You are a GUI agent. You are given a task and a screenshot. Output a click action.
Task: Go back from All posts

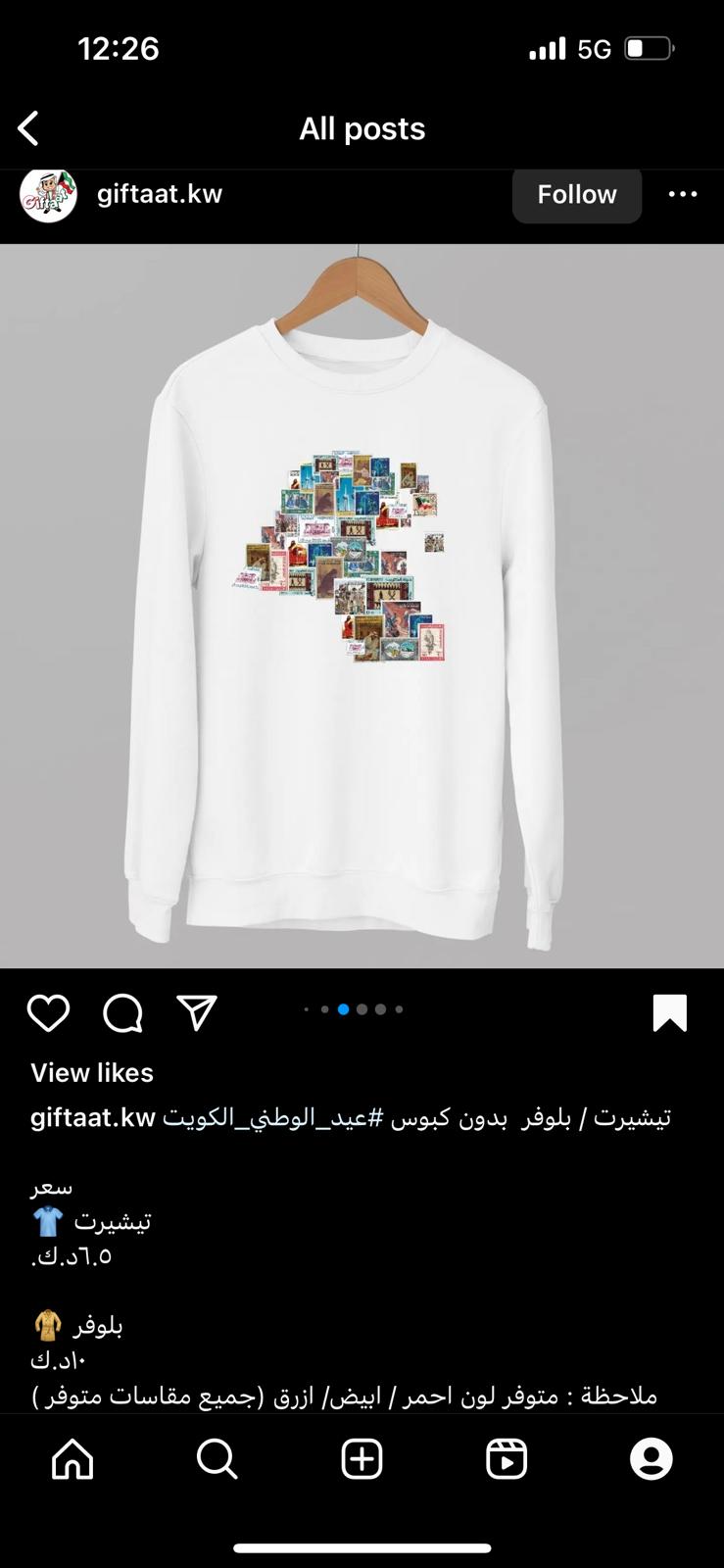29,128
